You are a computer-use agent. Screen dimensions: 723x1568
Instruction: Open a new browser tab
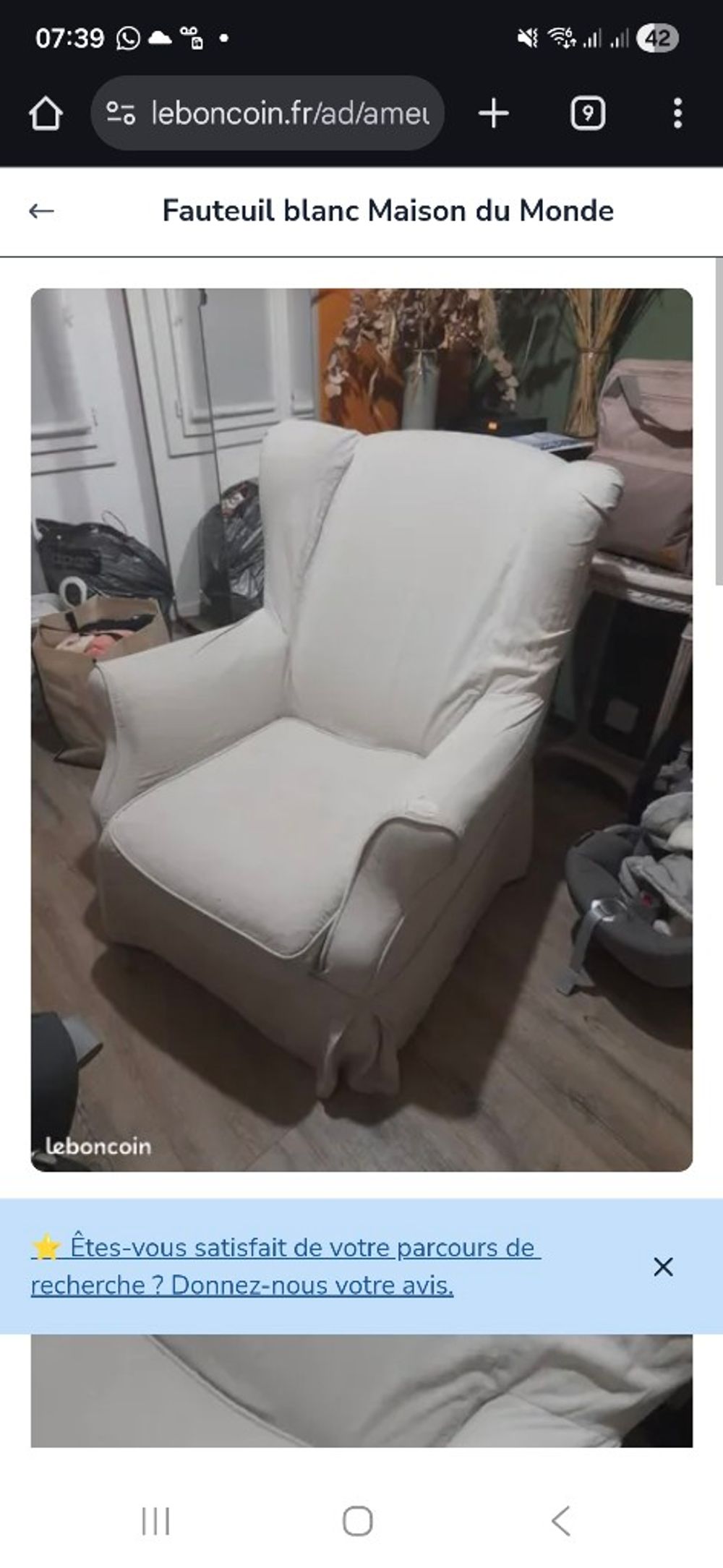(x=494, y=113)
